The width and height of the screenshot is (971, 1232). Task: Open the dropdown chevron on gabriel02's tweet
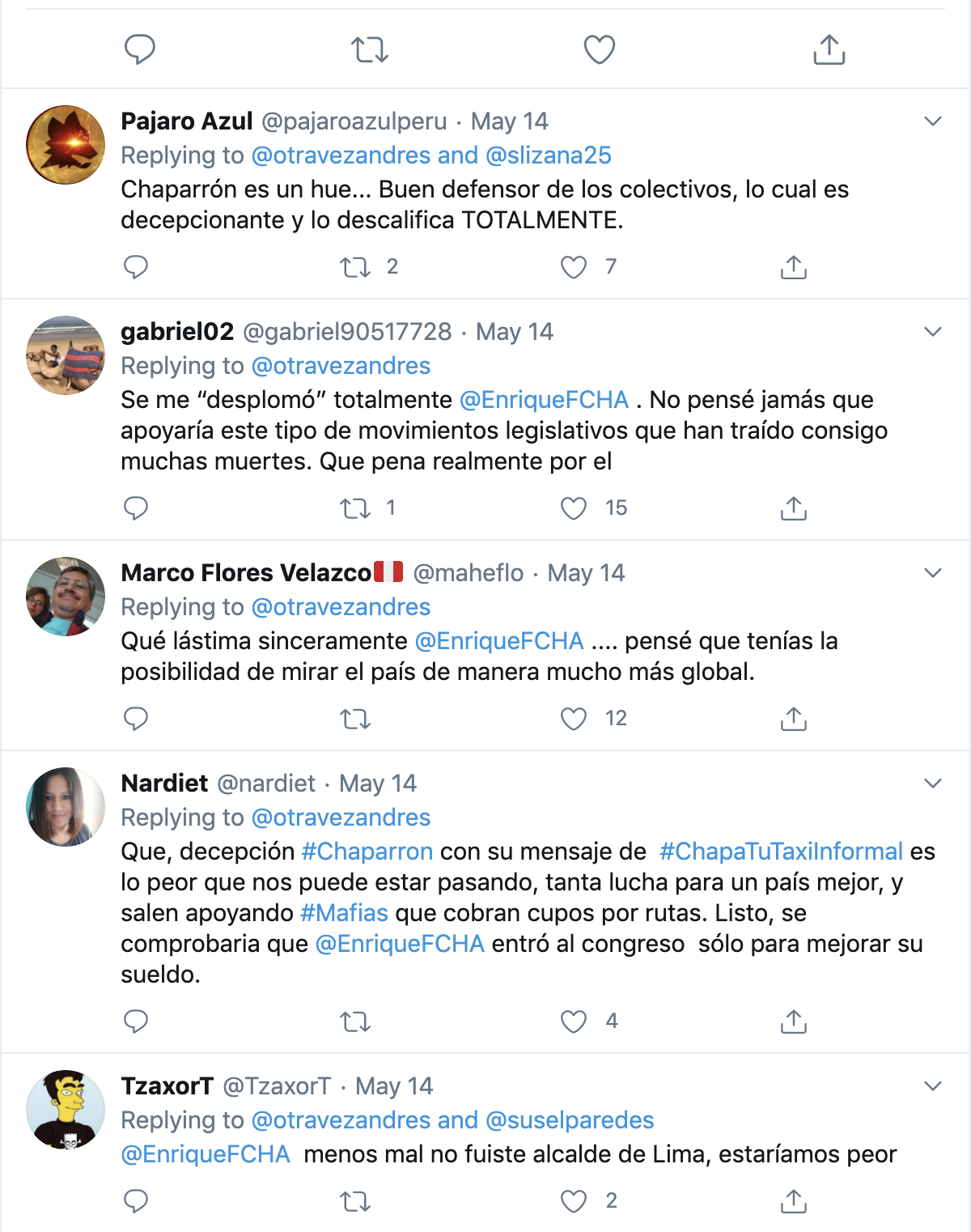[x=933, y=332]
